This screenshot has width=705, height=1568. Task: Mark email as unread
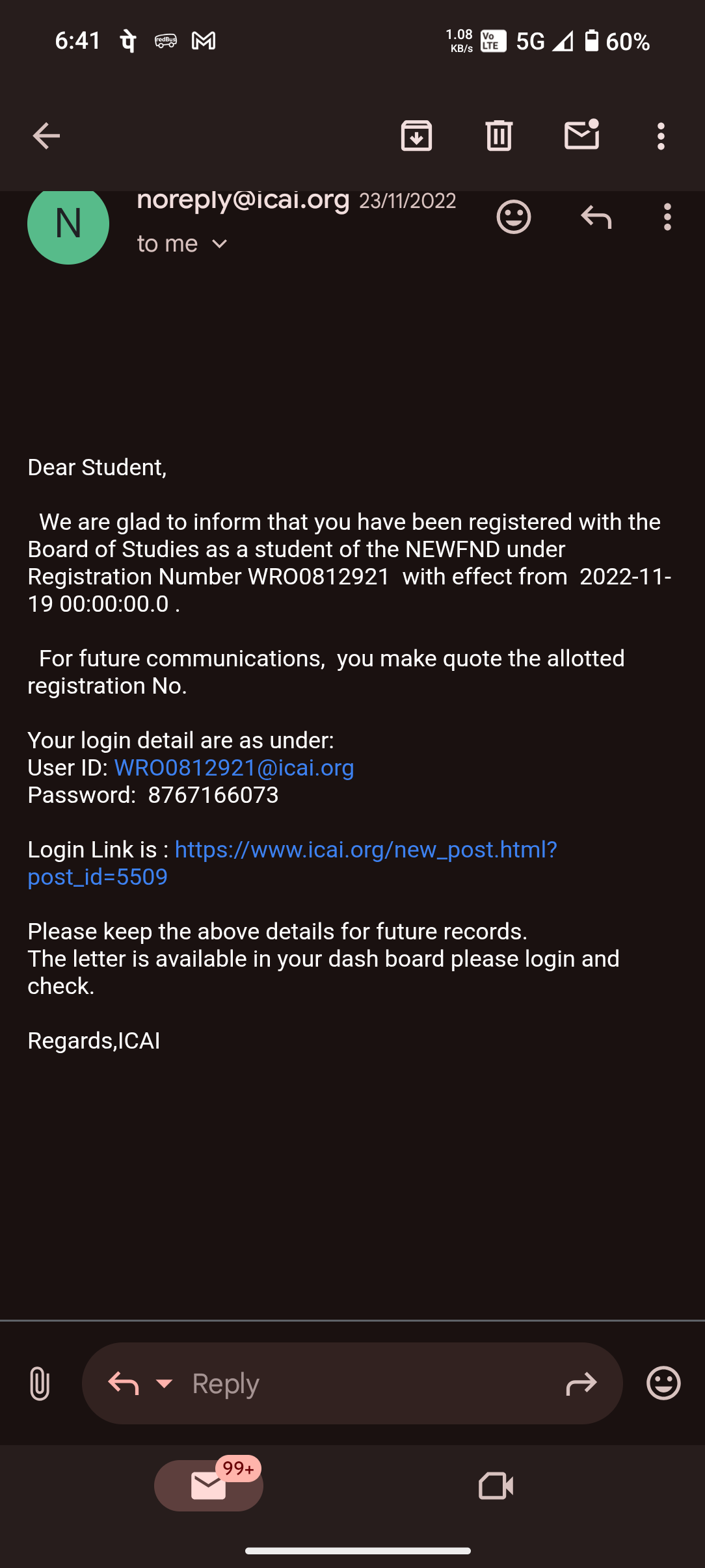pos(581,135)
